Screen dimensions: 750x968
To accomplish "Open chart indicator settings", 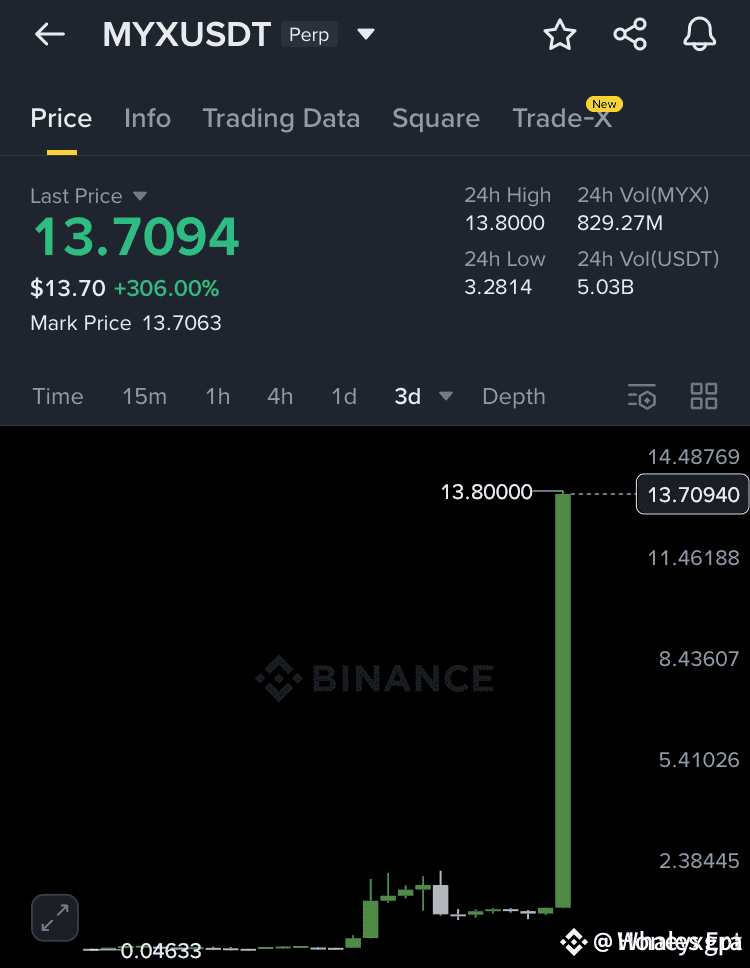I will click(x=642, y=396).
